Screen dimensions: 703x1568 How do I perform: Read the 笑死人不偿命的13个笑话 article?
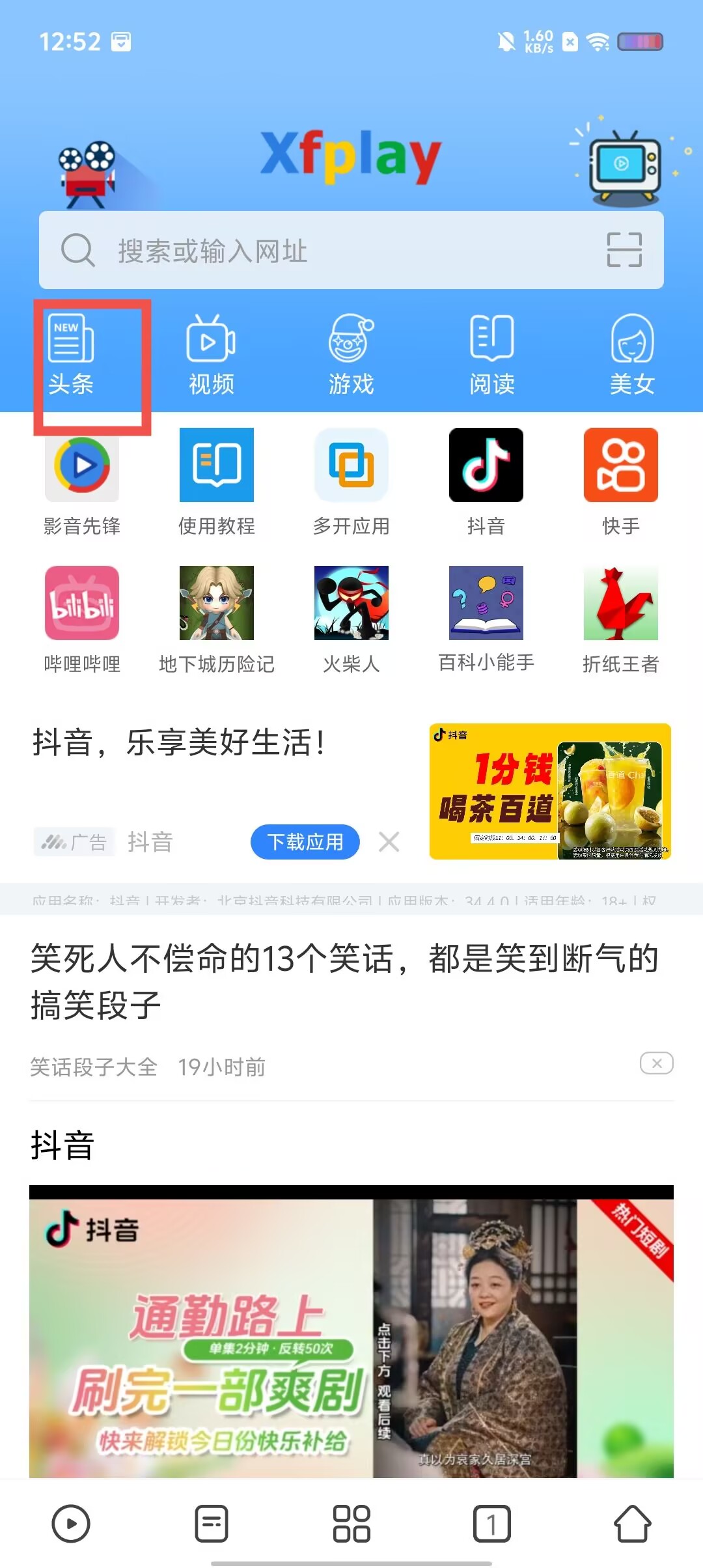pos(345,981)
